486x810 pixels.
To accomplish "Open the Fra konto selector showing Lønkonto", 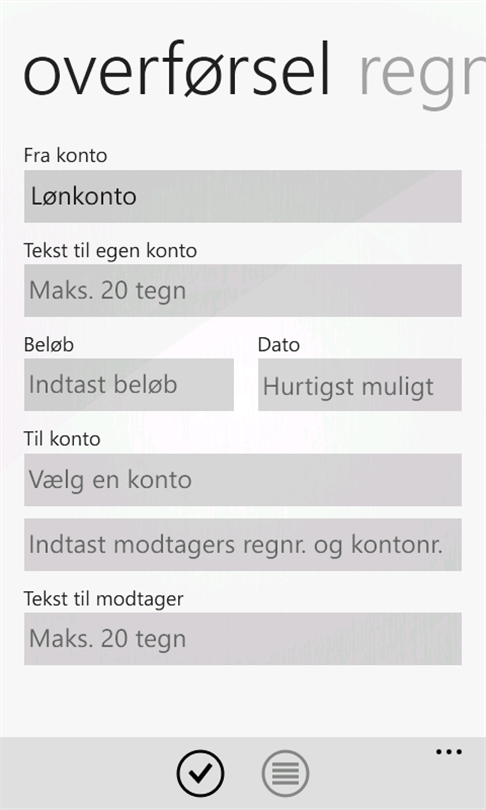I will pyautogui.click(x=243, y=196).
